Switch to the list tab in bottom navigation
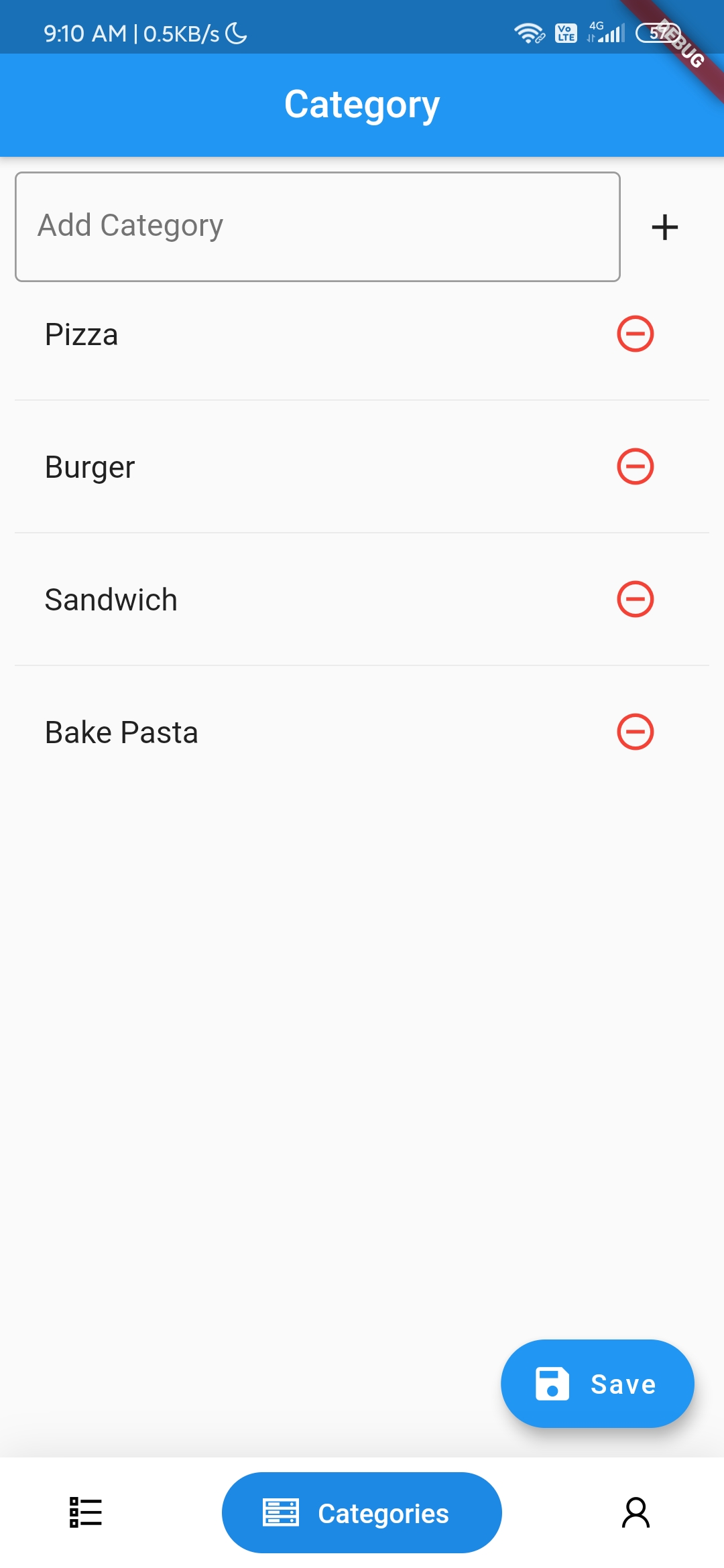Screen dimensions: 724x1568 tap(86, 1512)
